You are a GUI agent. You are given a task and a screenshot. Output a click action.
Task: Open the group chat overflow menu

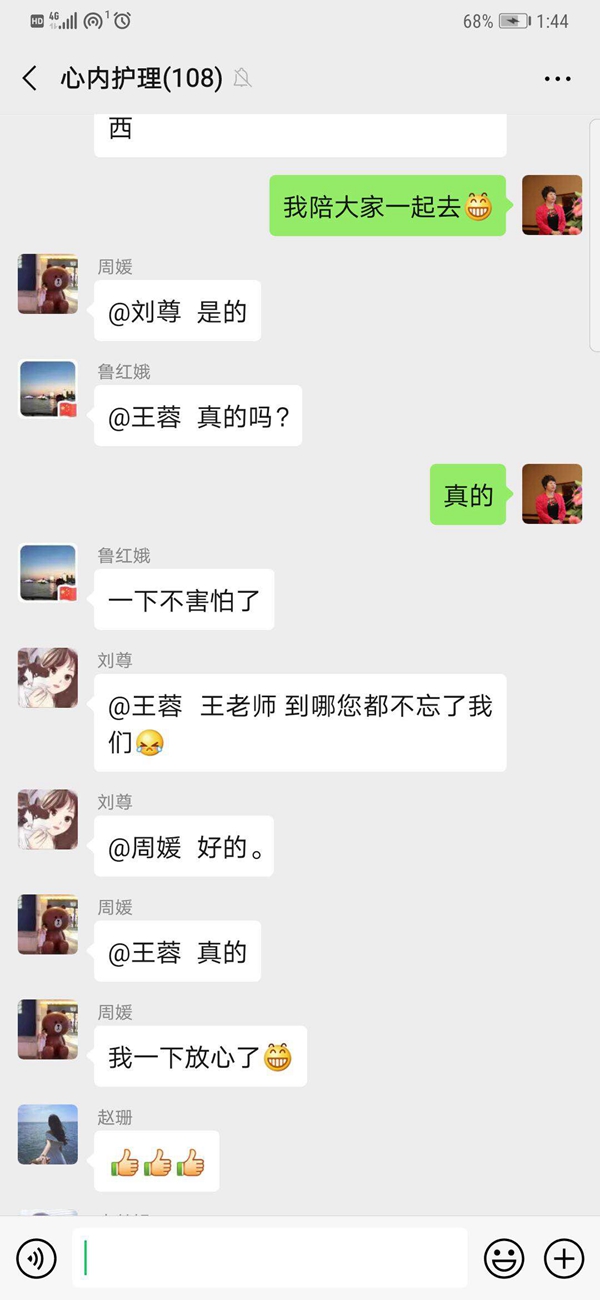pyautogui.click(x=557, y=79)
